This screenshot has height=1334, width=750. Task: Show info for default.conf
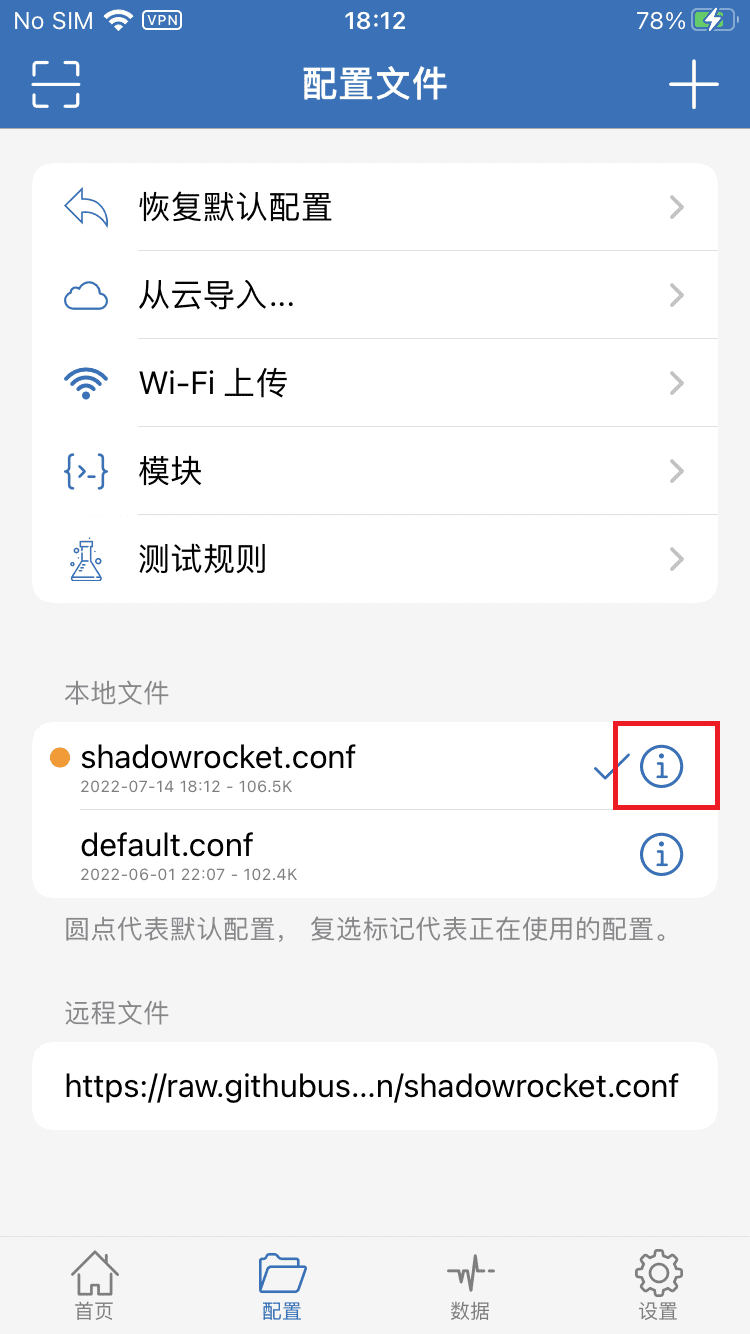pyautogui.click(x=661, y=854)
